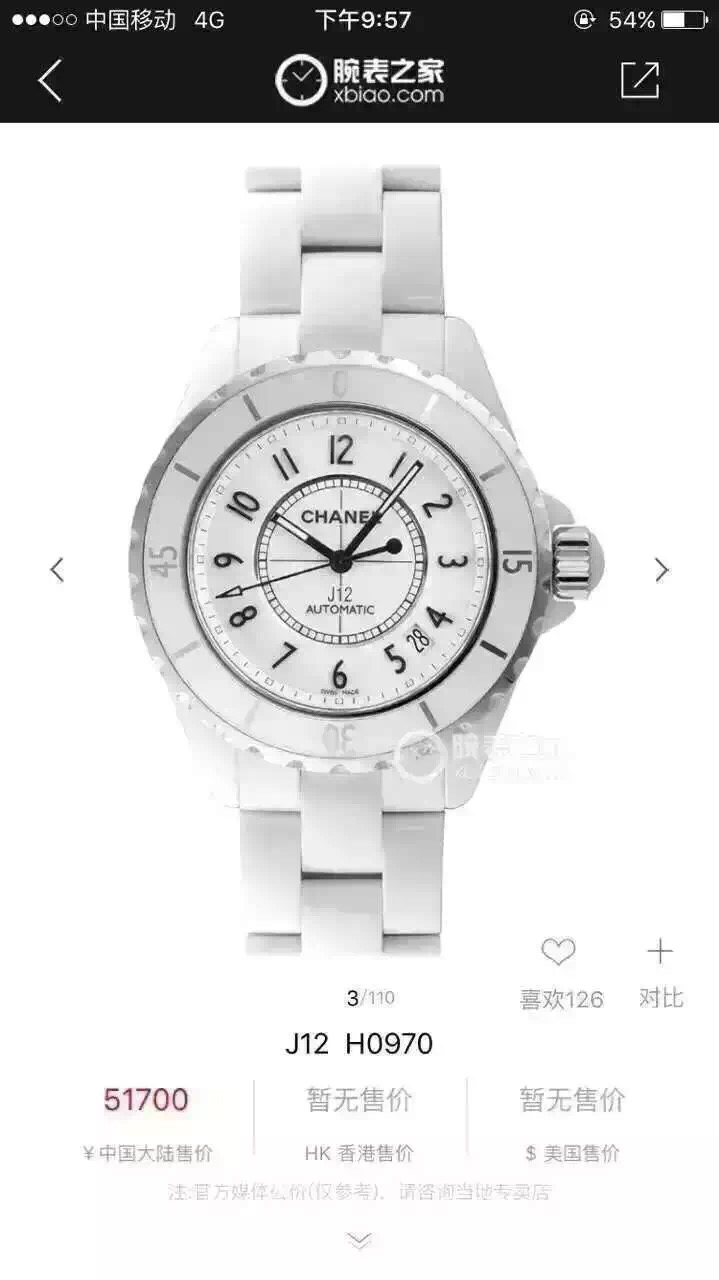Expand details with the bottom down chevron
The width and height of the screenshot is (719, 1280).
(359, 1241)
